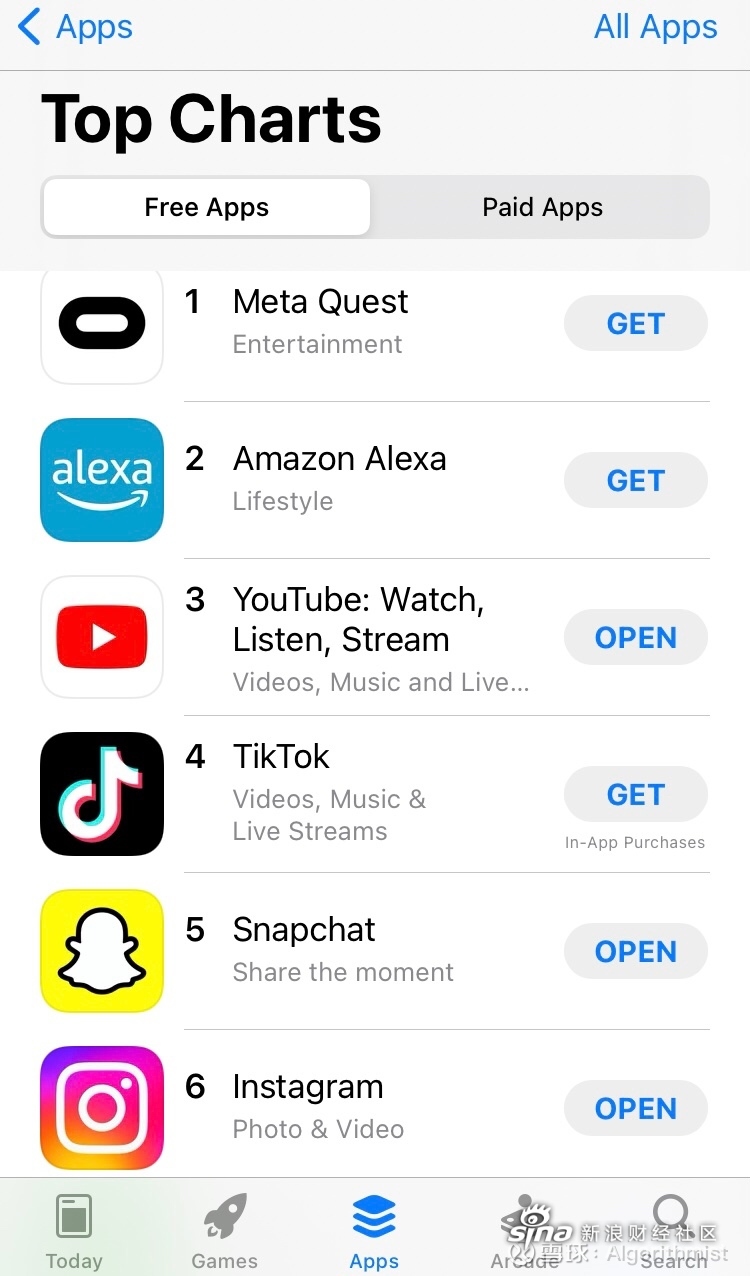This screenshot has height=1276, width=750.
Task: Tap Open next to YouTube
Action: pos(635,638)
